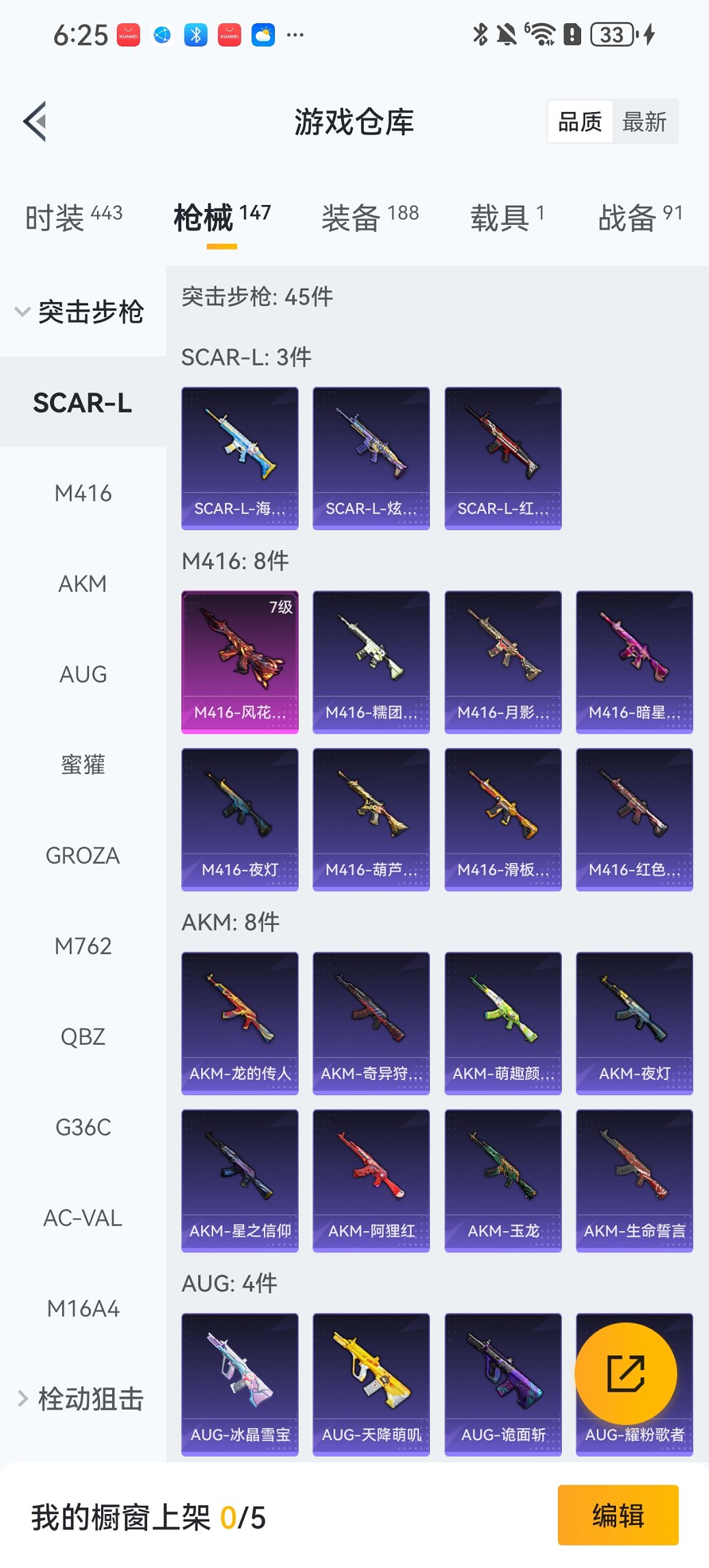Tap the orange share floating button
This screenshot has width=709, height=1568.
click(x=626, y=1373)
